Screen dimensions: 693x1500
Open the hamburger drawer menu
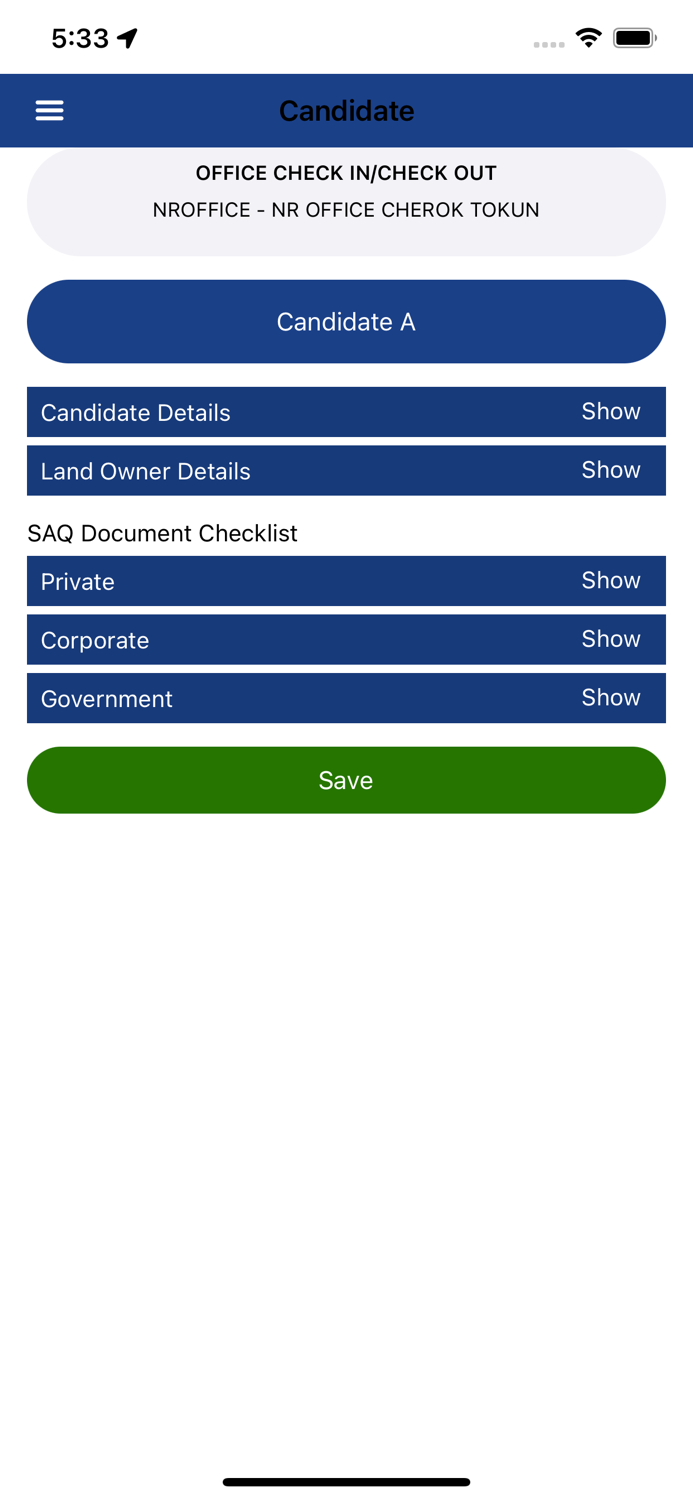49,110
